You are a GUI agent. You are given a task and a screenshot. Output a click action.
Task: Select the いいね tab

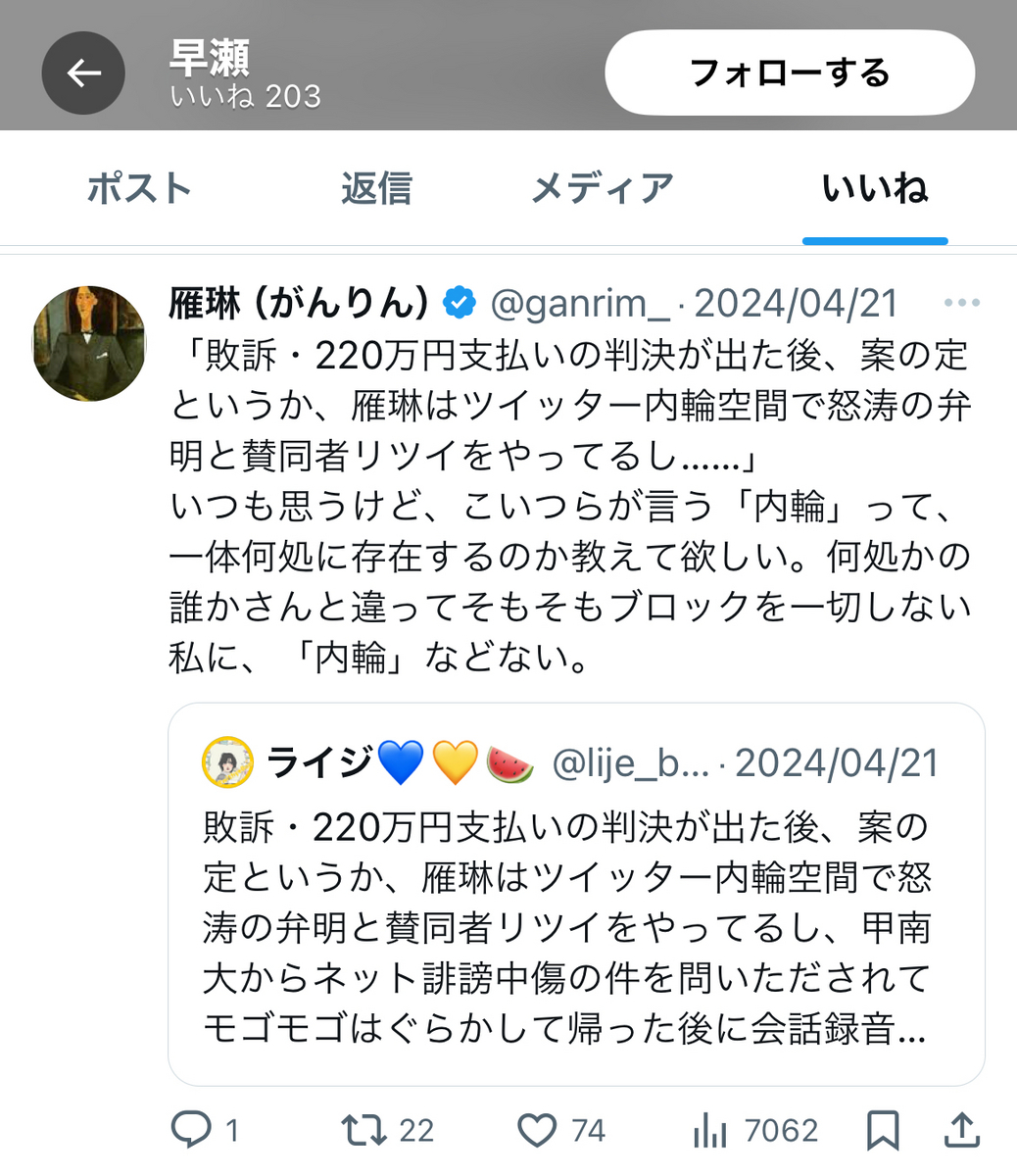click(x=874, y=188)
